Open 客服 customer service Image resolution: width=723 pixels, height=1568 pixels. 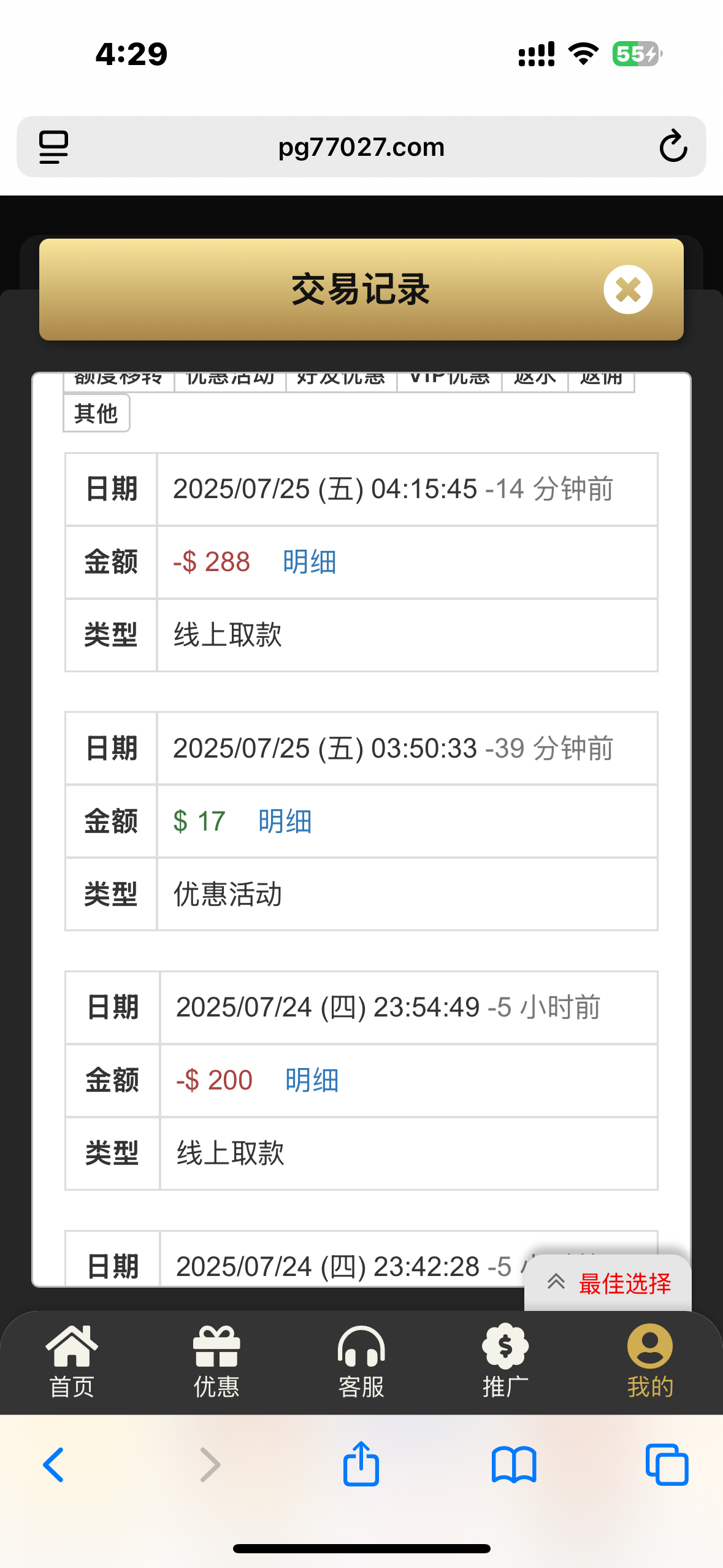tap(361, 1362)
